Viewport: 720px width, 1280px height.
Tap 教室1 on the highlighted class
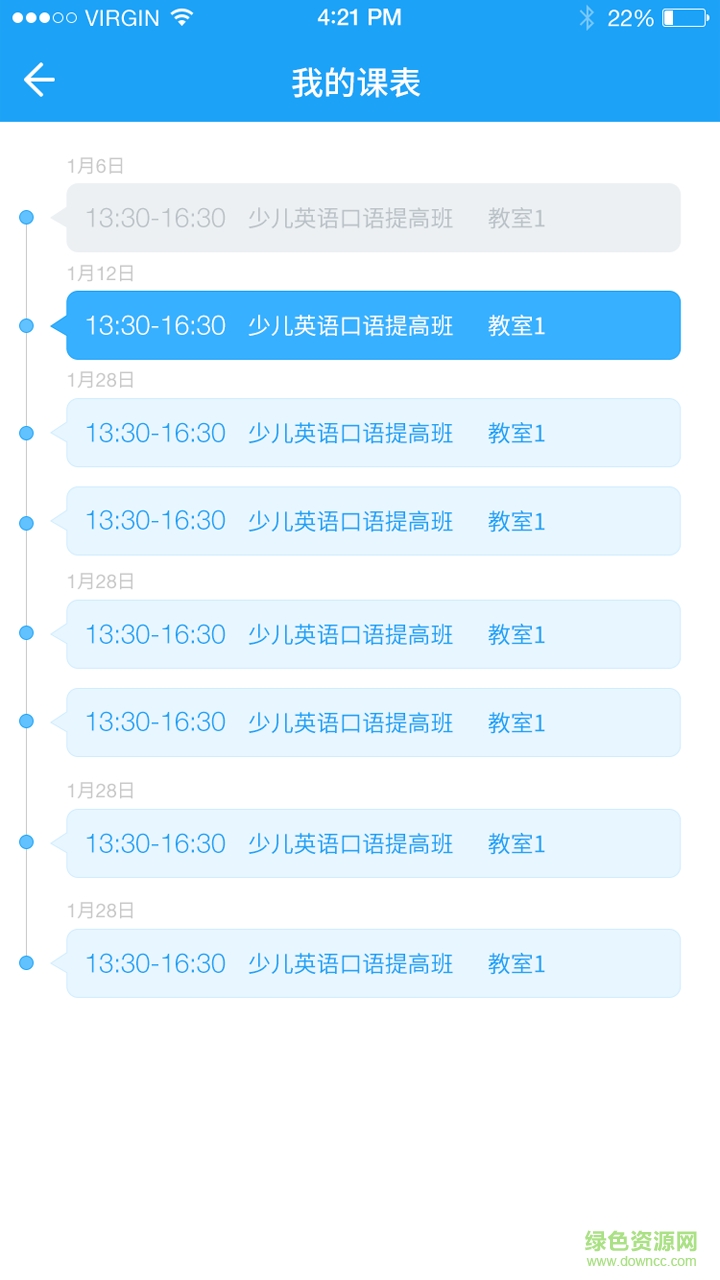[x=516, y=325]
